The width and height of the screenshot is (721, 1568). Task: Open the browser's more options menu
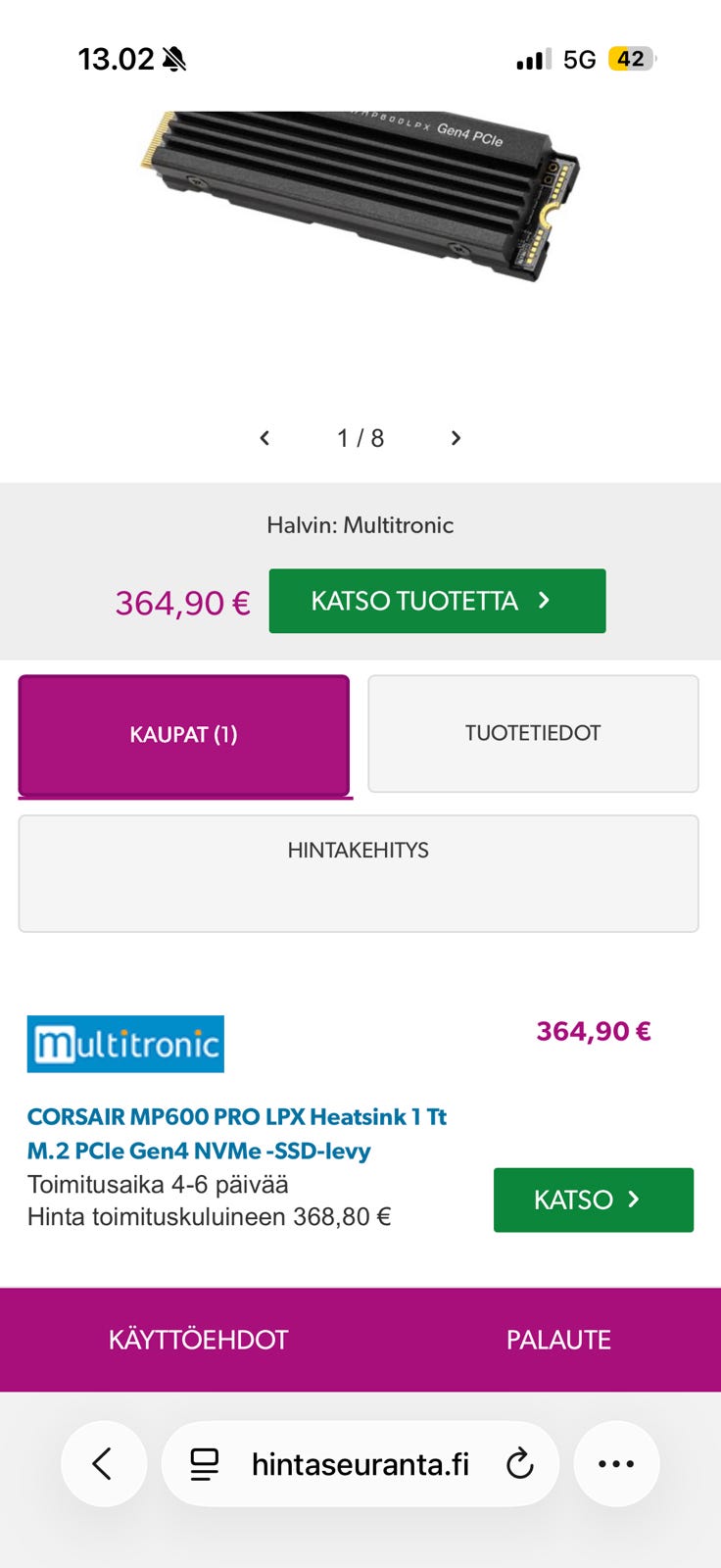tap(616, 1464)
